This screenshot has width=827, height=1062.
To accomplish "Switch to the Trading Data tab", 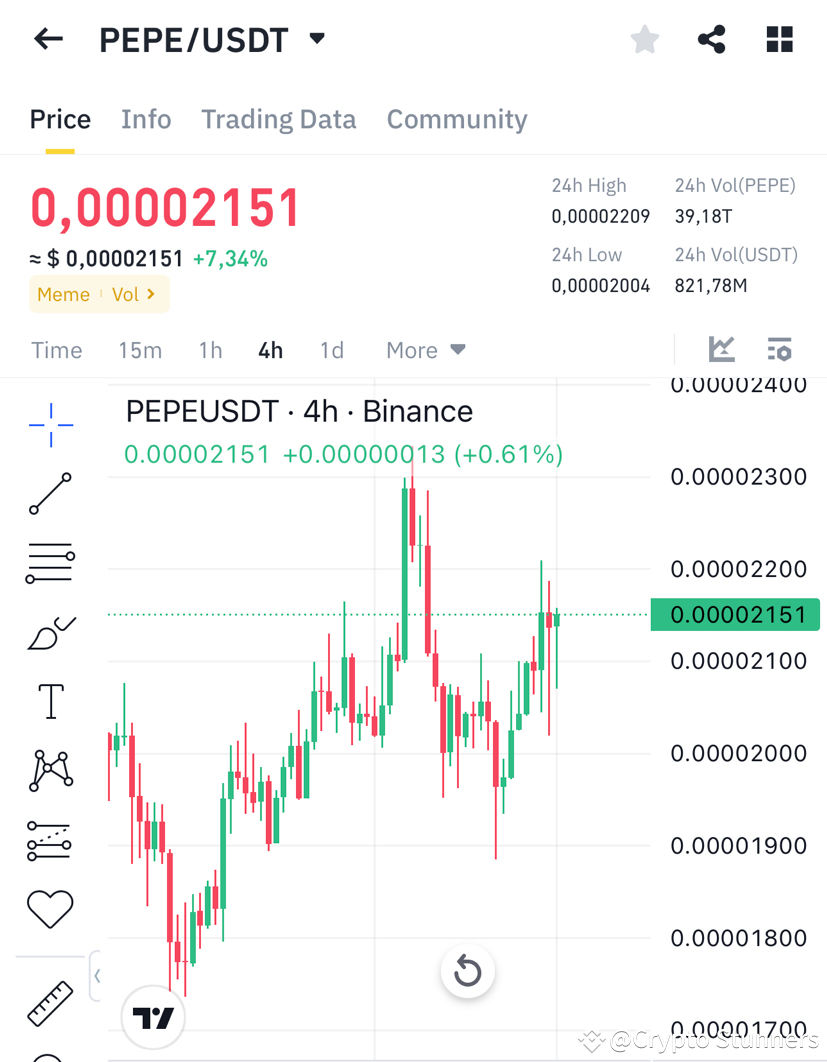I will (x=279, y=119).
